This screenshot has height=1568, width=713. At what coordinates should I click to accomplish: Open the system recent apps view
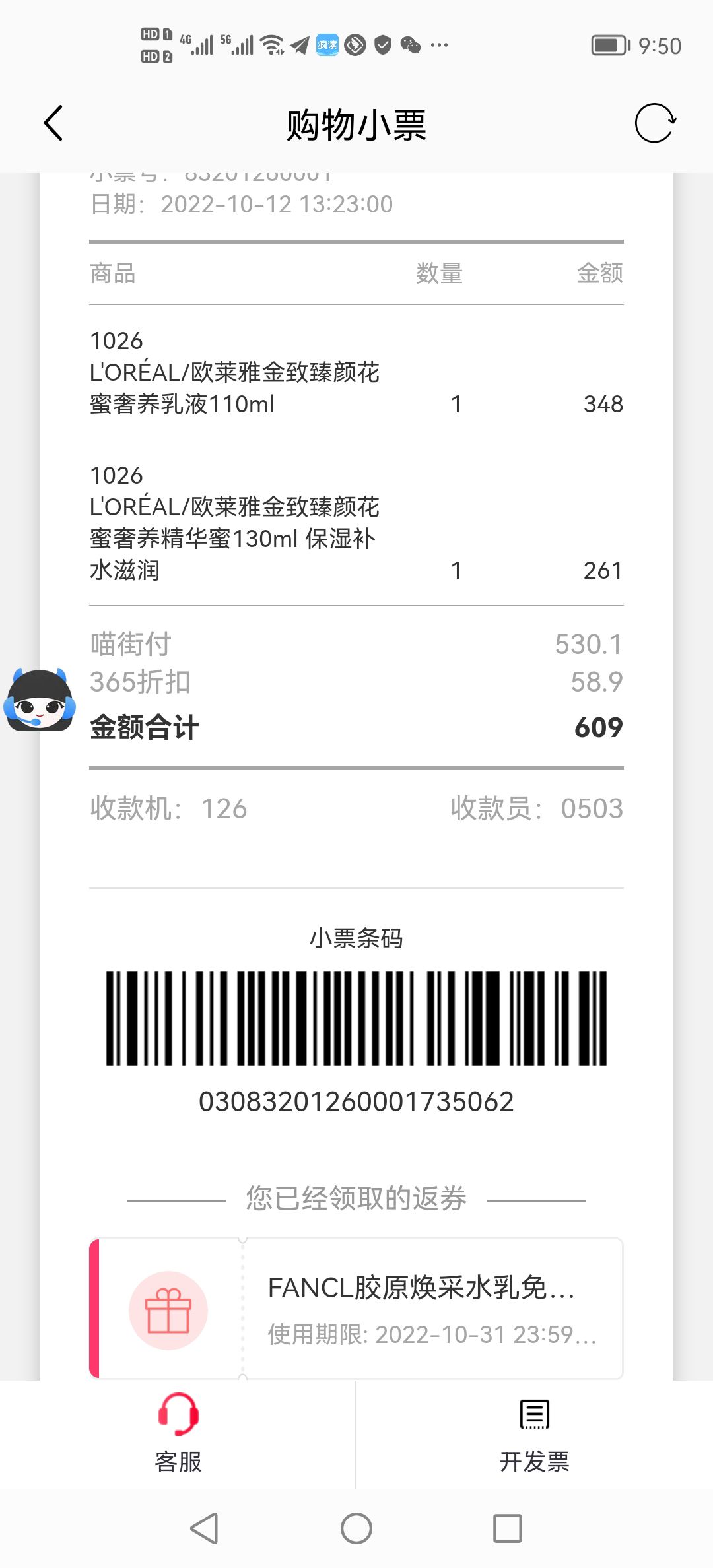click(508, 1528)
